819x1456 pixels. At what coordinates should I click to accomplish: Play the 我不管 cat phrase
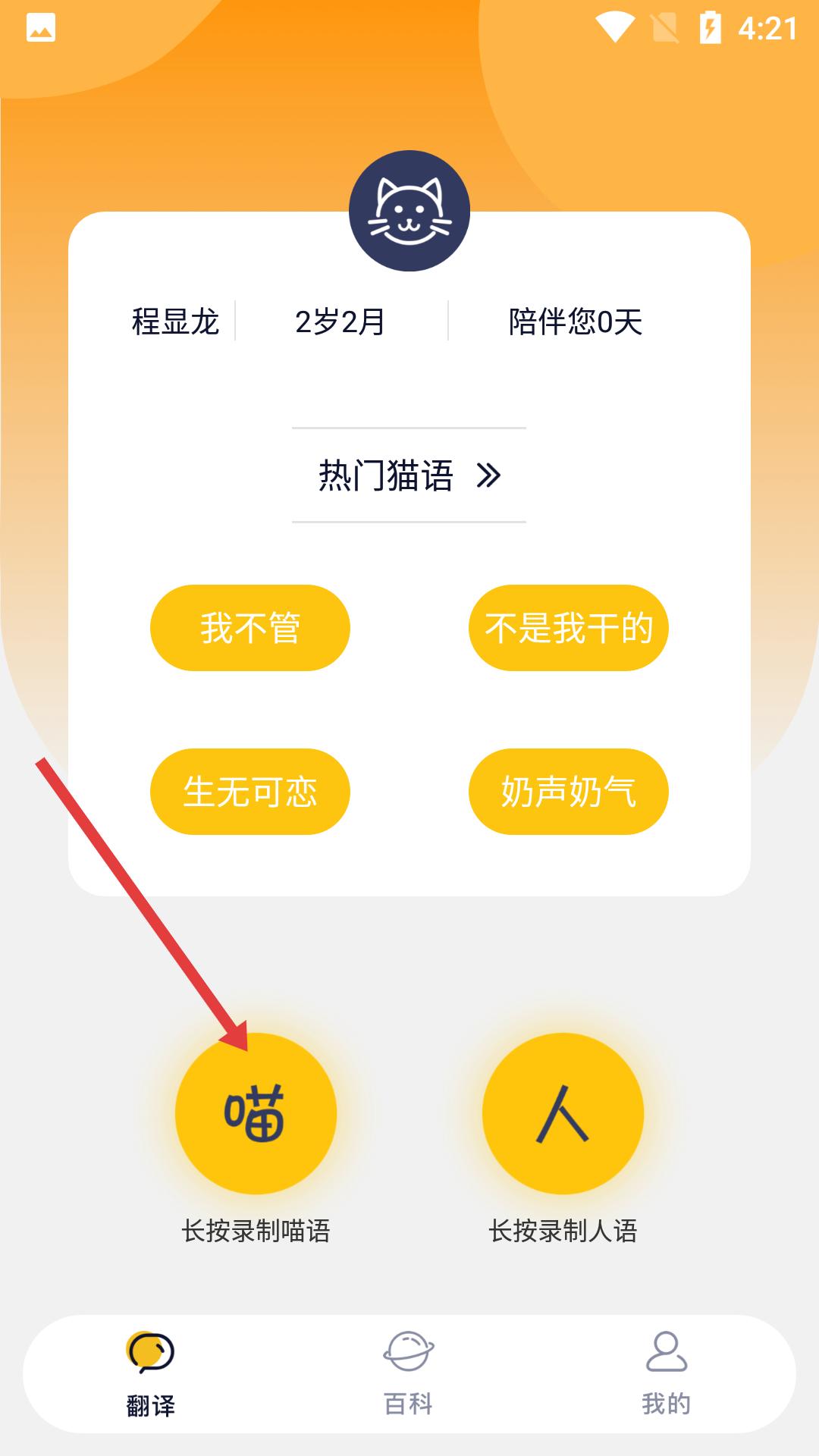tap(250, 628)
